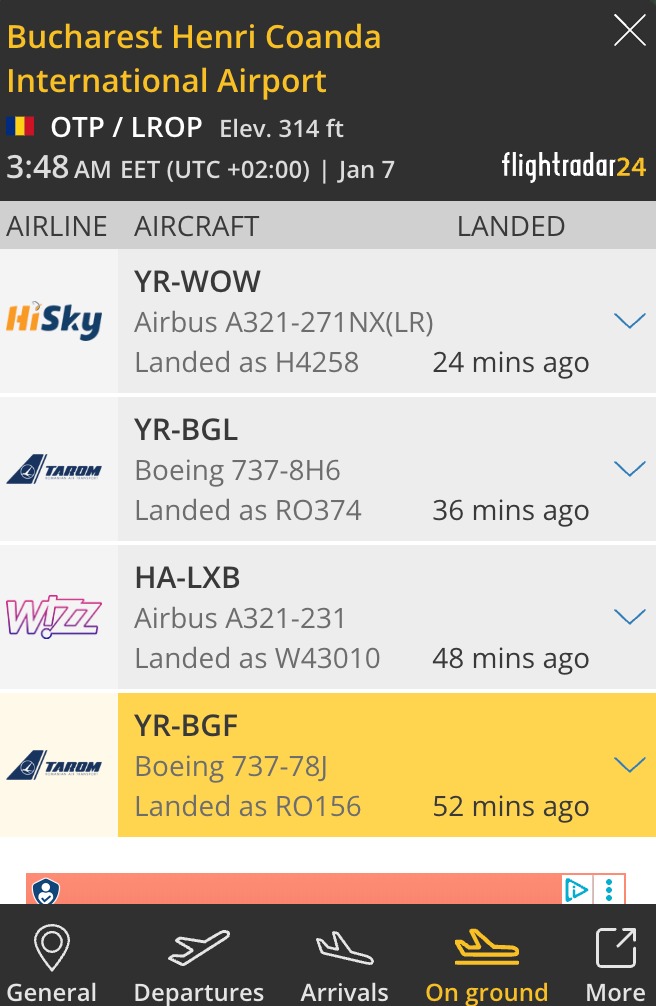Screen dimensions: 656x1006
Task: Select the On ground tab
Action: pos(487,962)
